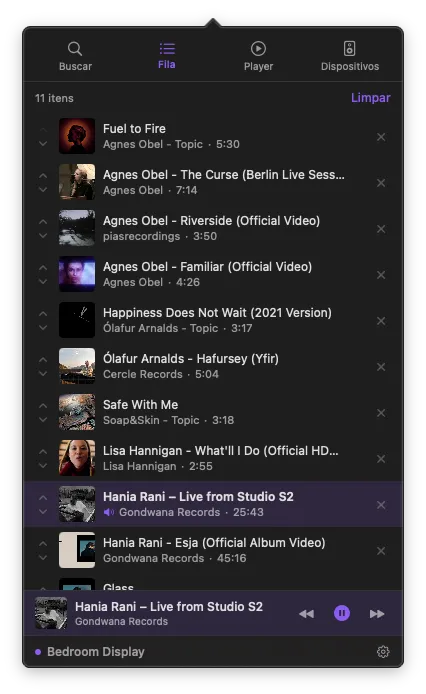This screenshot has height=694, width=426.
Task: Play Agnes Obel - Riverside (Official Video)
Action: pyautogui.click(x=213, y=228)
